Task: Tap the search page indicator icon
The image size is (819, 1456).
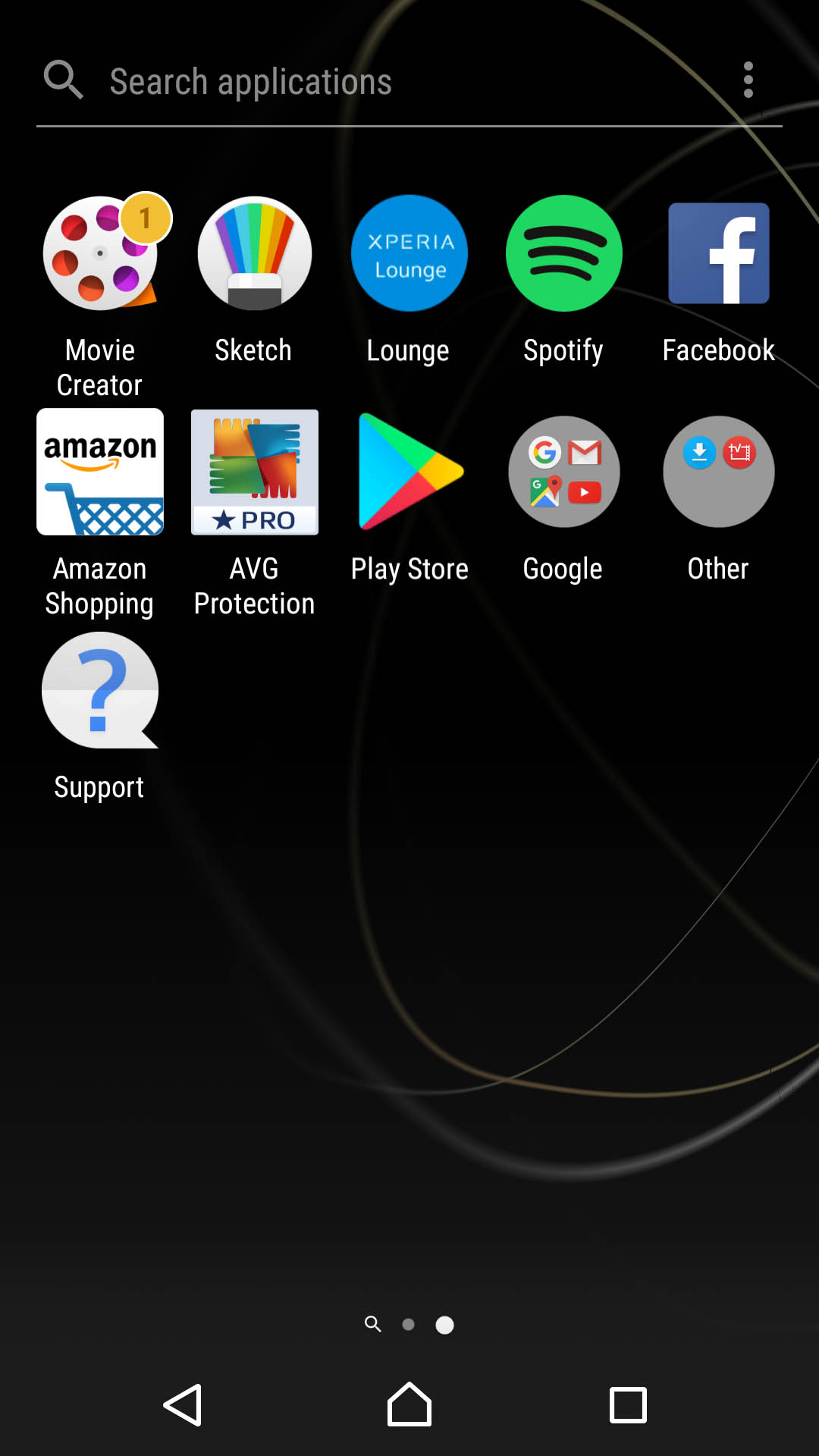Action: pyautogui.click(x=372, y=1324)
